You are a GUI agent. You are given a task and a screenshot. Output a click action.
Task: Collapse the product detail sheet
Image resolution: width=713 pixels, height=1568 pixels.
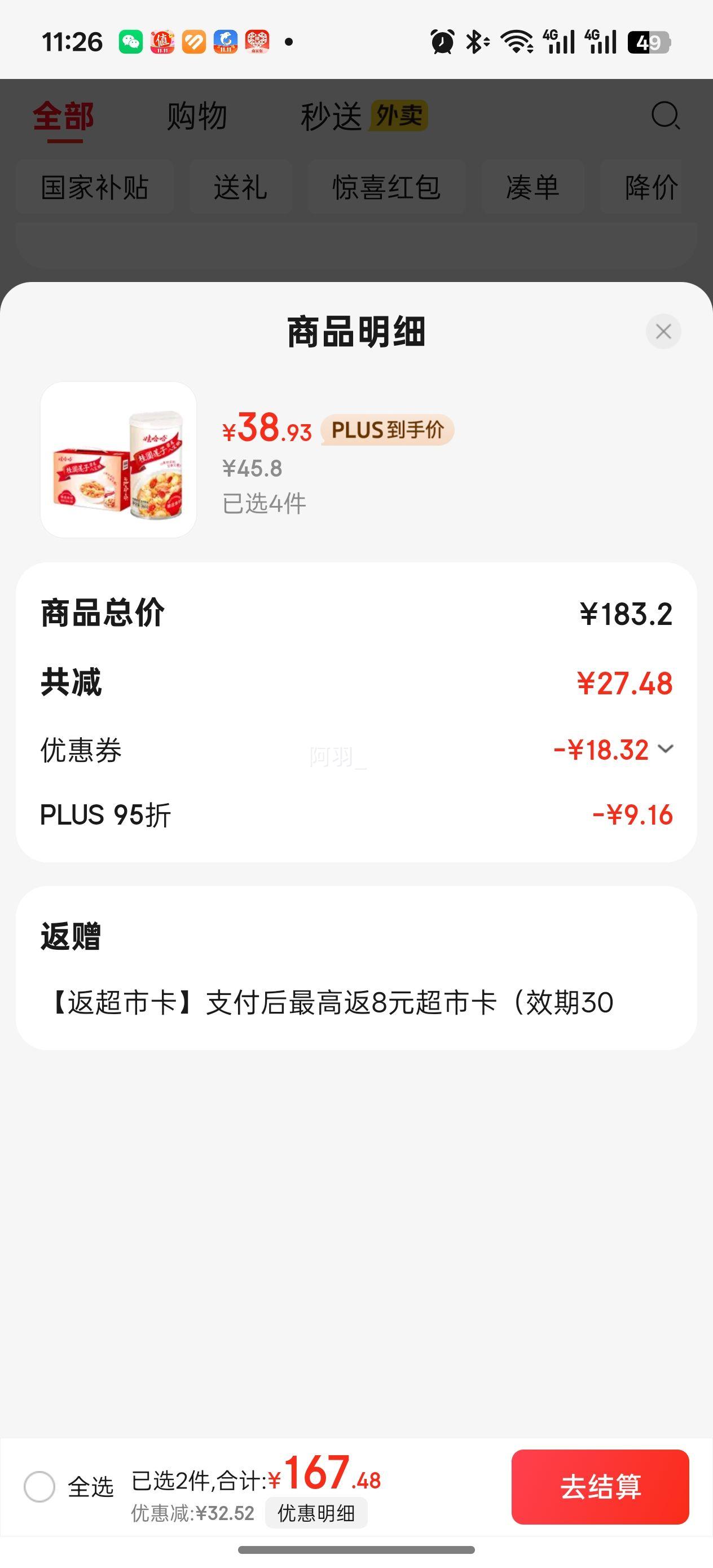click(x=663, y=332)
